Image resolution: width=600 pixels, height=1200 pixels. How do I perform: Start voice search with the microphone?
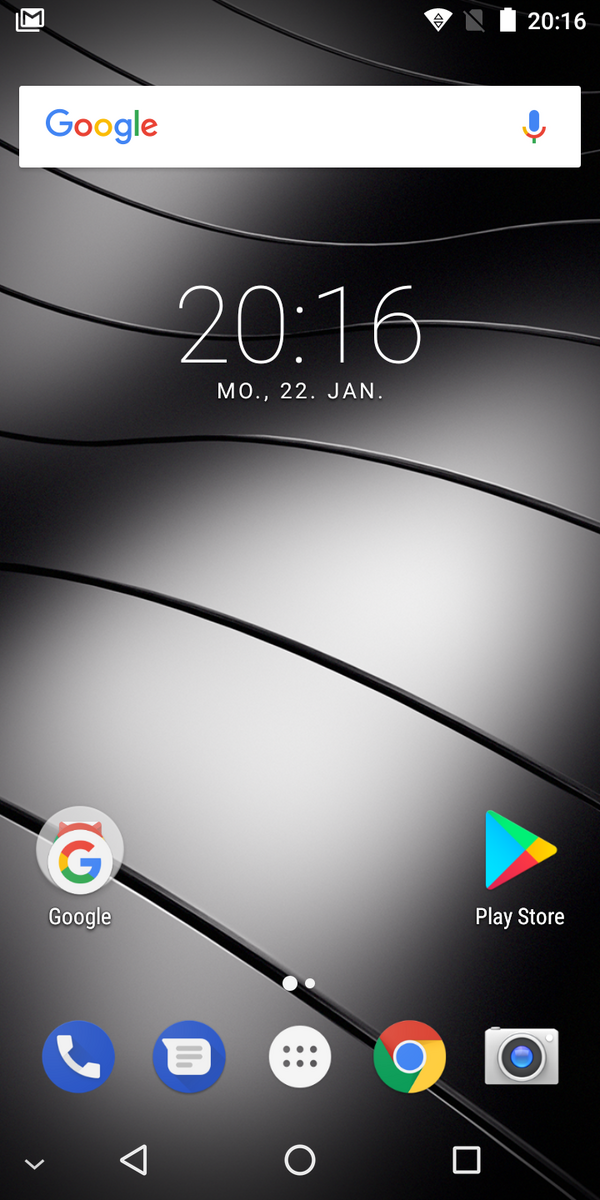point(535,126)
